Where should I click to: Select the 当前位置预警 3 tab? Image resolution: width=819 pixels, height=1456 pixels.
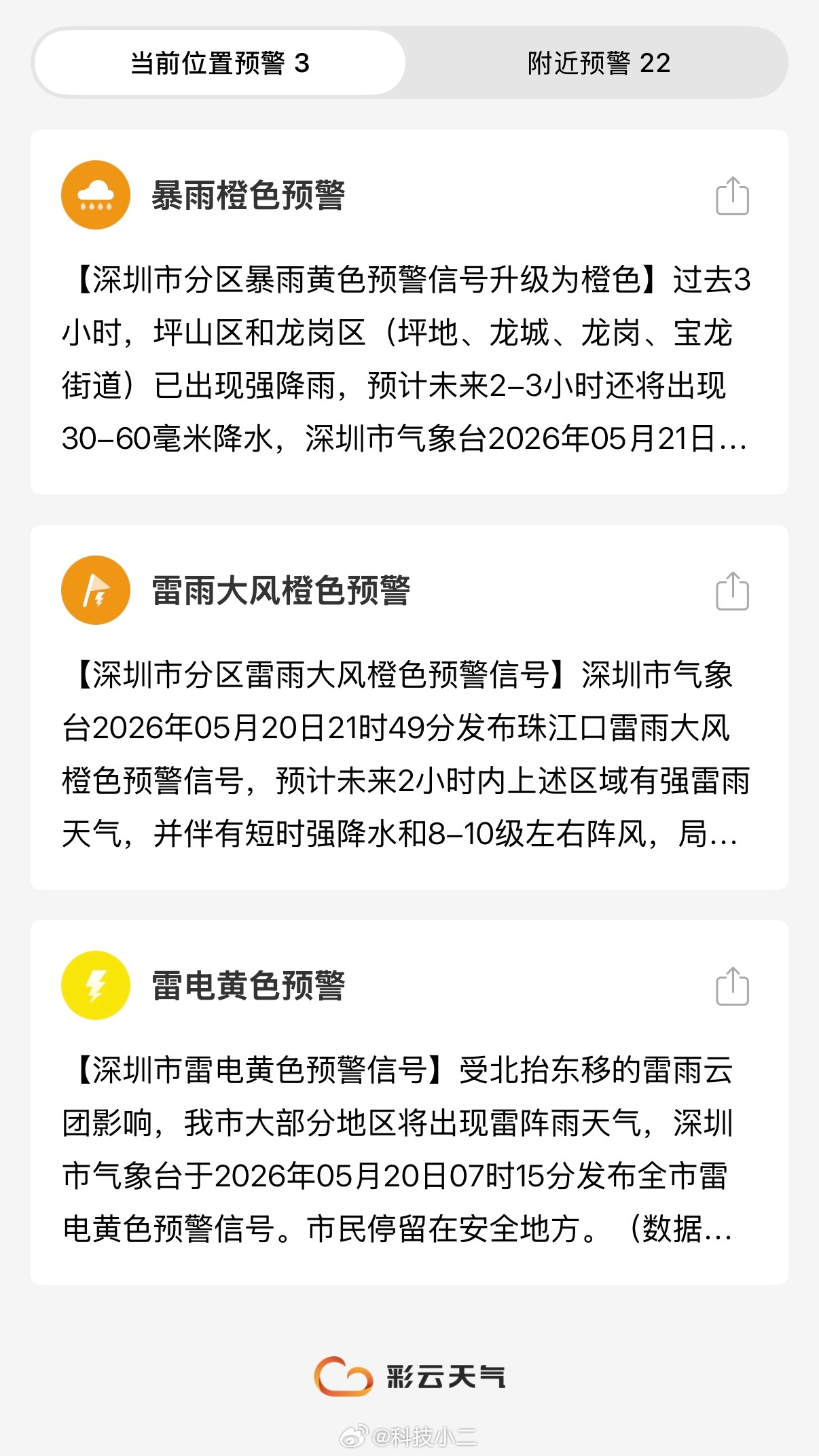point(220,63)
